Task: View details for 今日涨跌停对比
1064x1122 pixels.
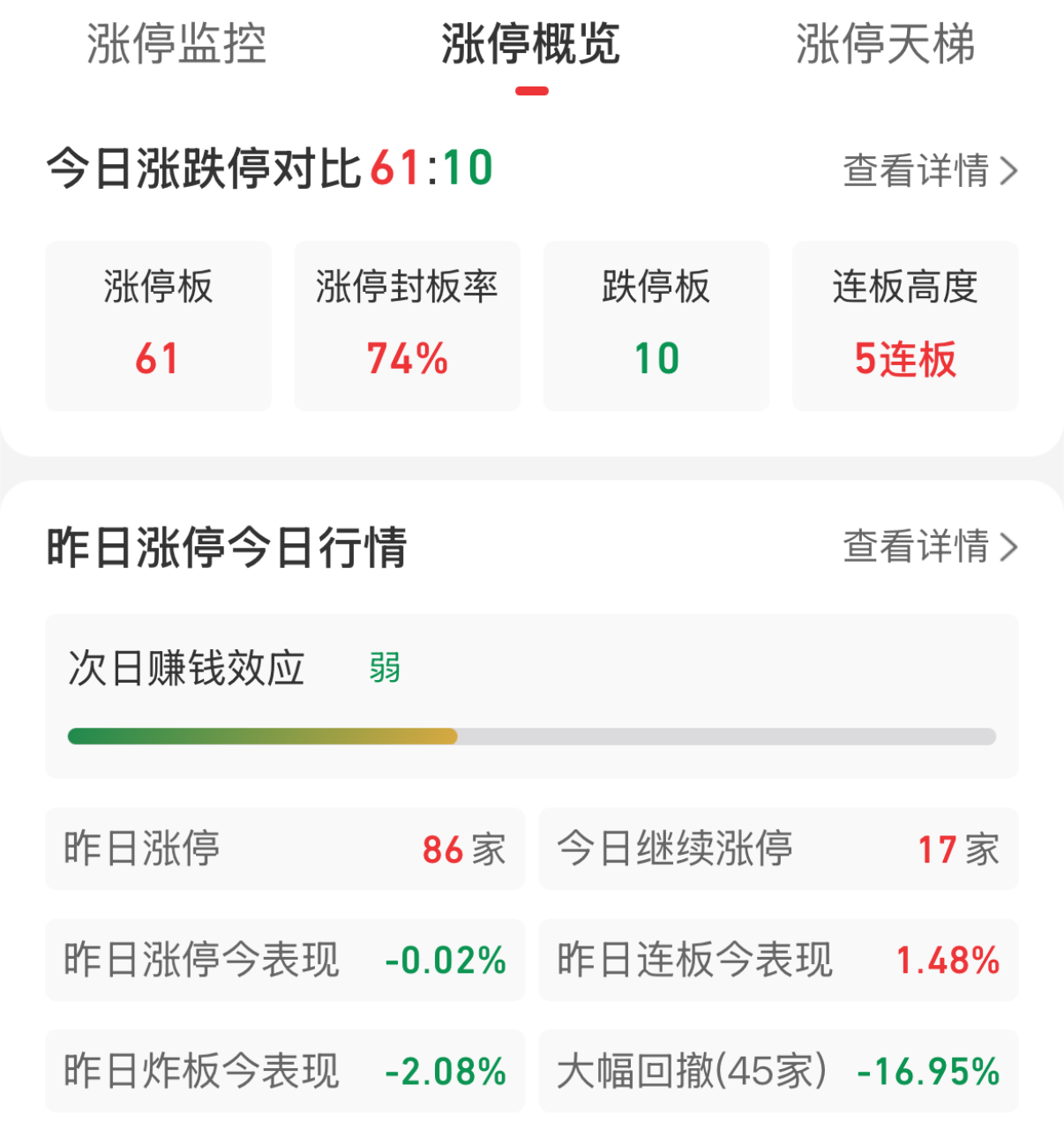Action: tap(930, 170)
